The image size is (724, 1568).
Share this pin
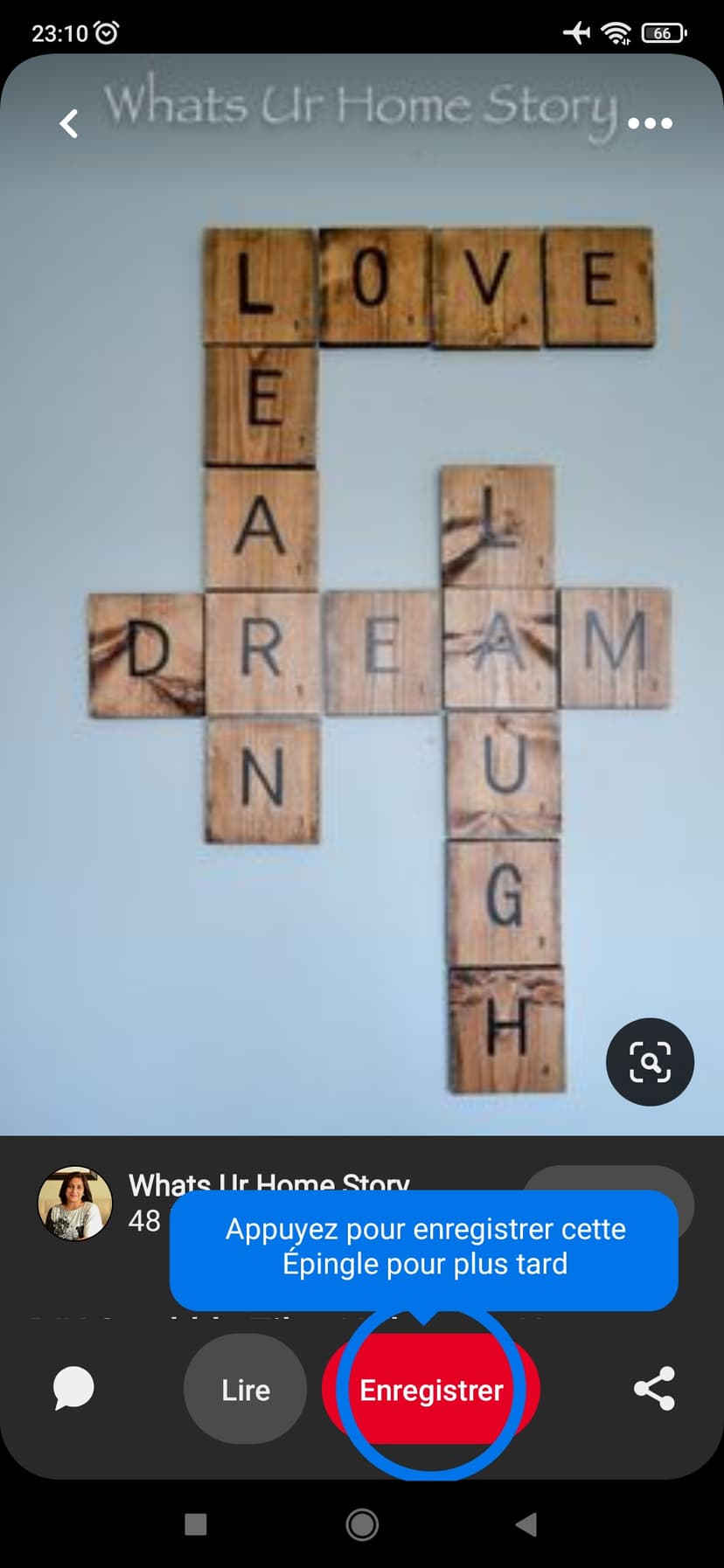pyautogui.click(x=654, y=1388)
